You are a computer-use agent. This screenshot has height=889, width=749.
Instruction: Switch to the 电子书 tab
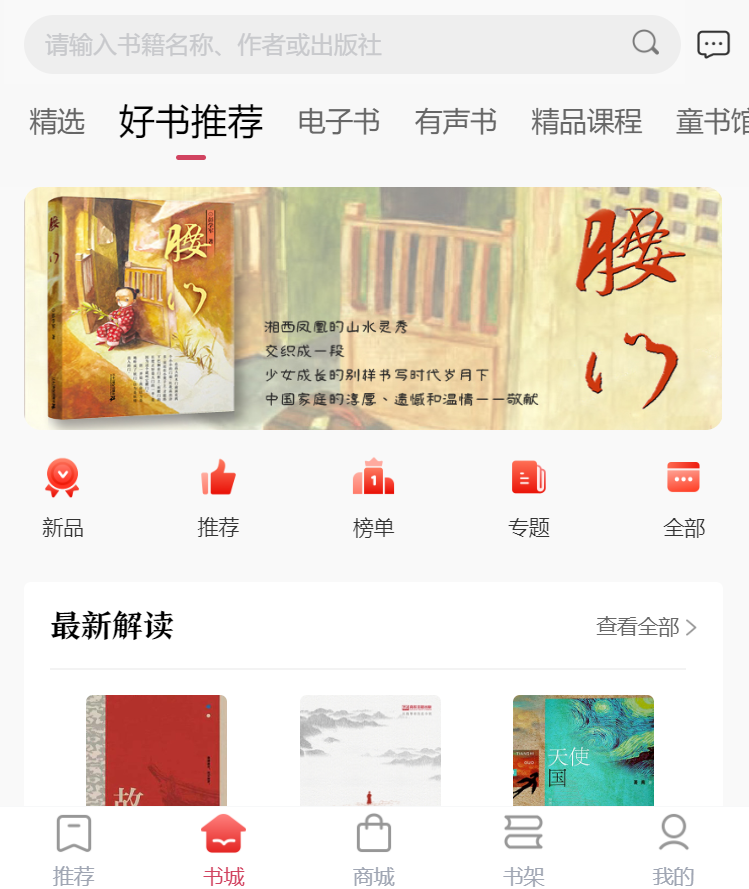point(339,122)
